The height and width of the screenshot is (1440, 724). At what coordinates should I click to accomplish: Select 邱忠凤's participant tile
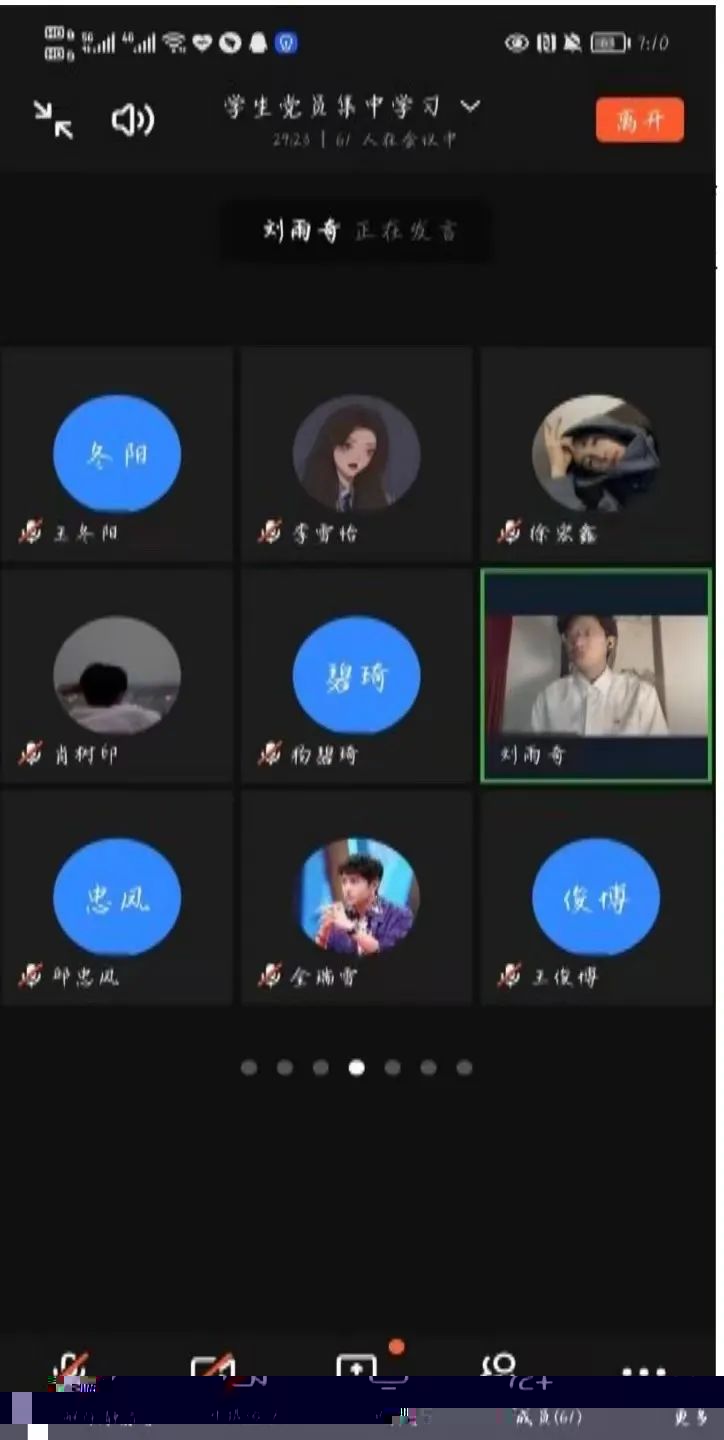117,898
